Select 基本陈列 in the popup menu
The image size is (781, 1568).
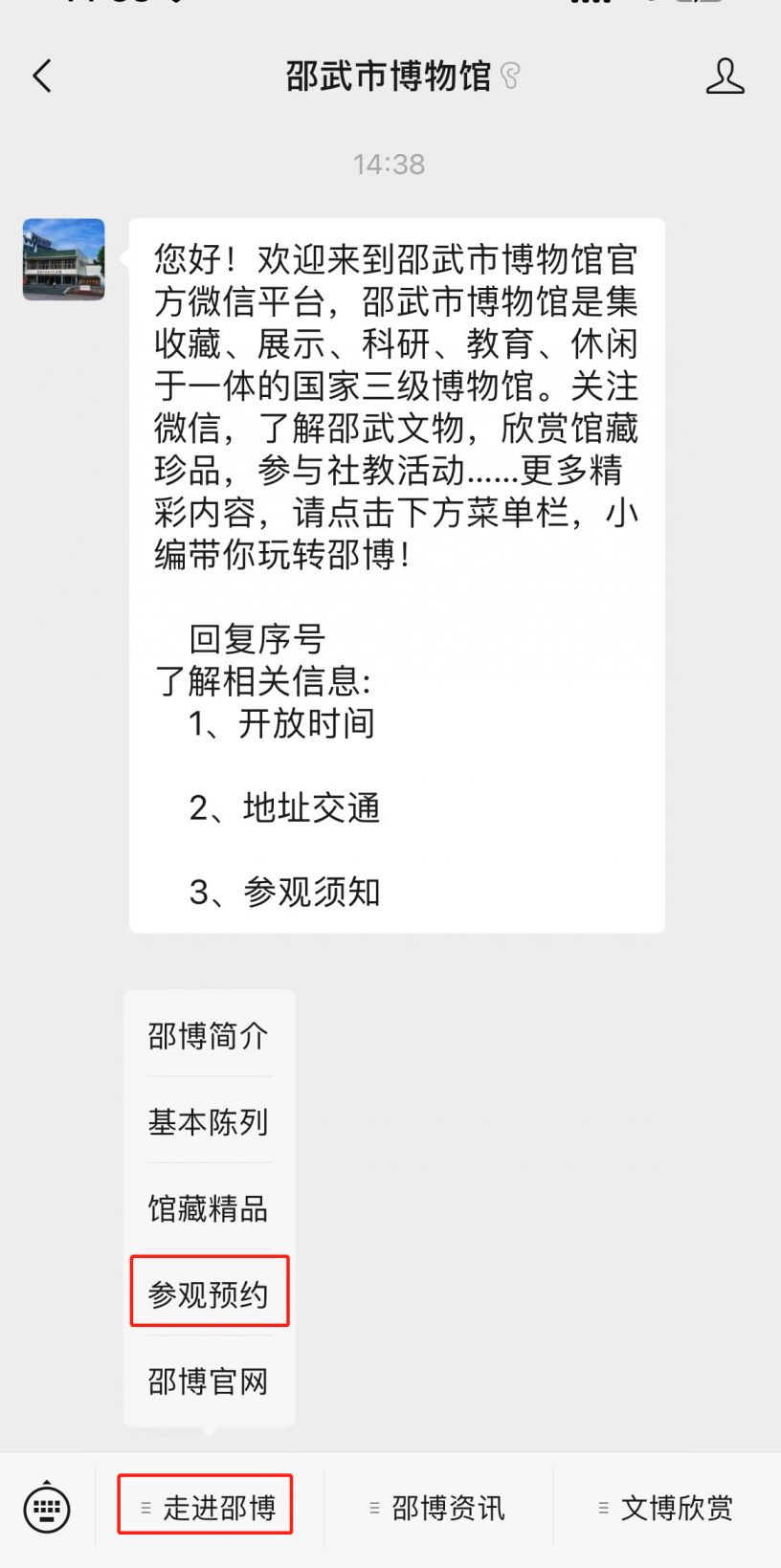(x=209, y=1121)
